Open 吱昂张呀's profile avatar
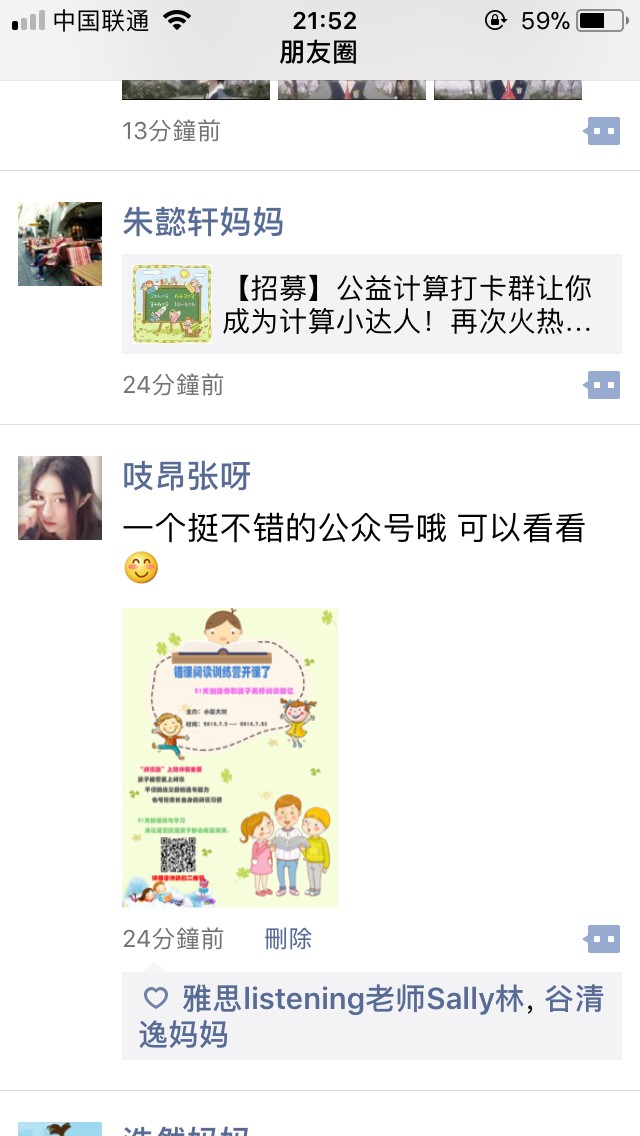This screenshot has width=640, height=1136. (60, 498)
